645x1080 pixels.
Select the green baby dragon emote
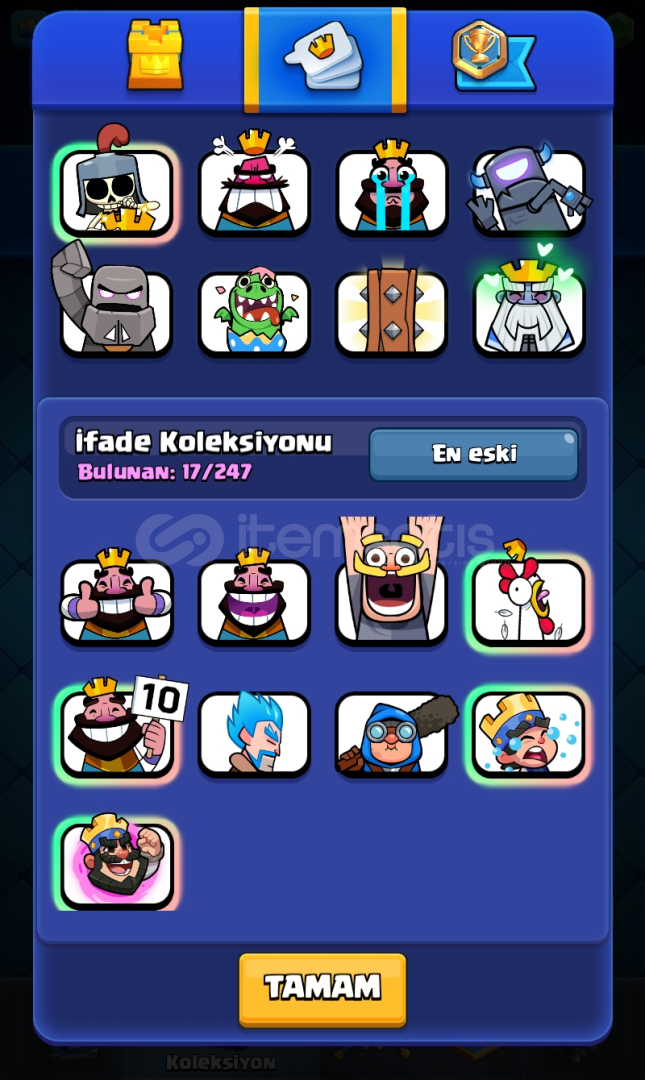[x=254, y=312]
